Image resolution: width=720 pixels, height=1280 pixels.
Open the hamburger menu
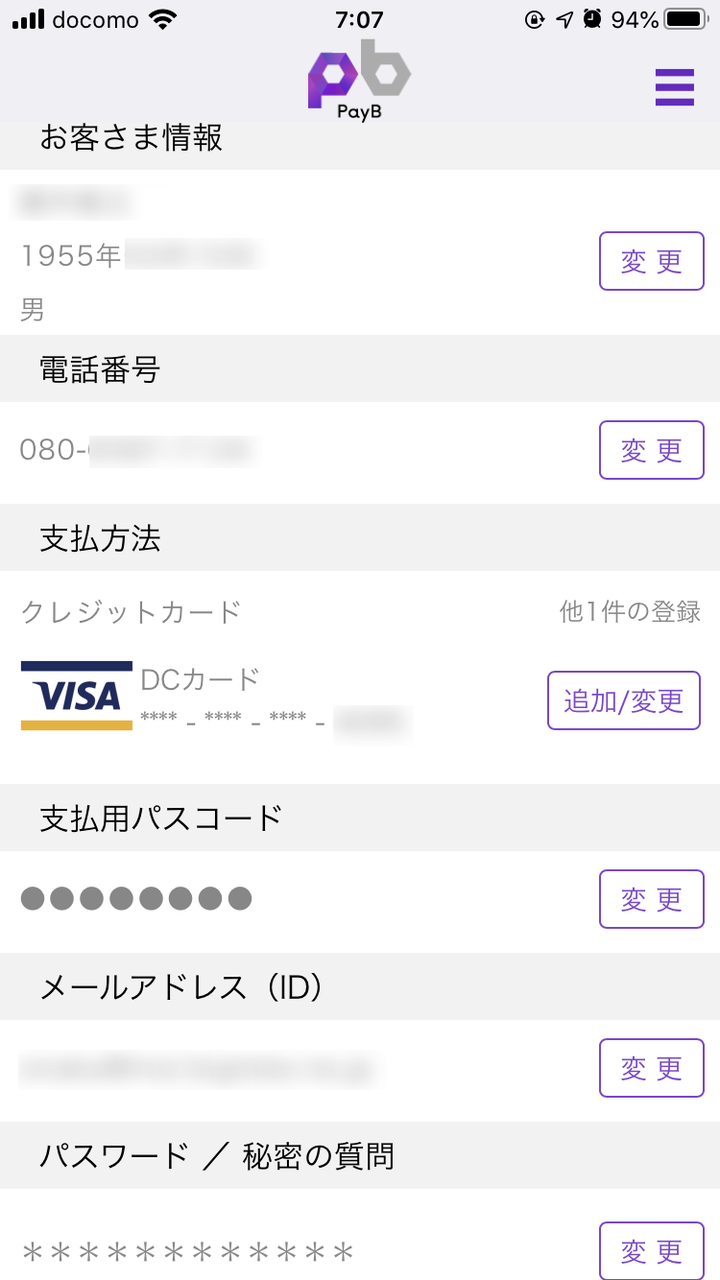point(674,87)
